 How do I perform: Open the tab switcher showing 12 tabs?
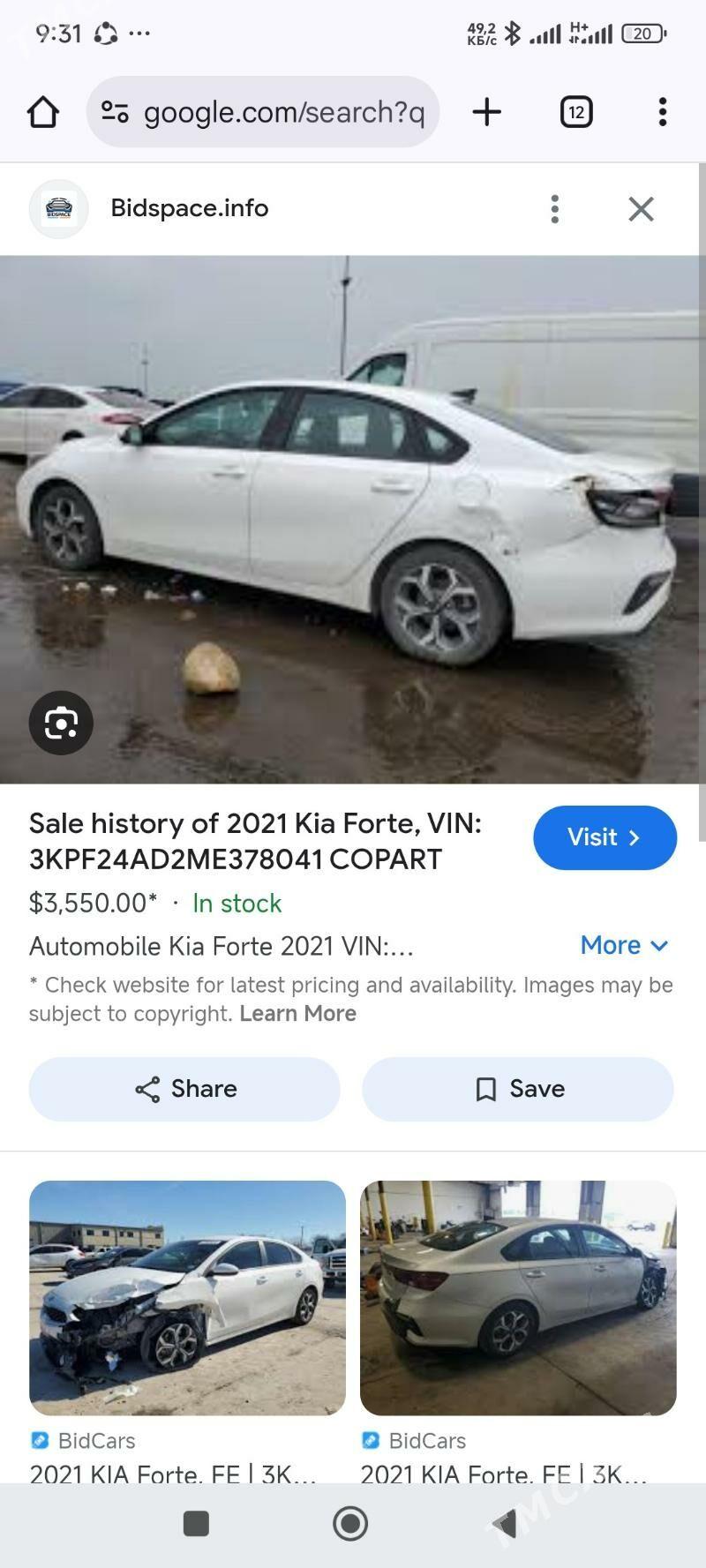point(575,112)
